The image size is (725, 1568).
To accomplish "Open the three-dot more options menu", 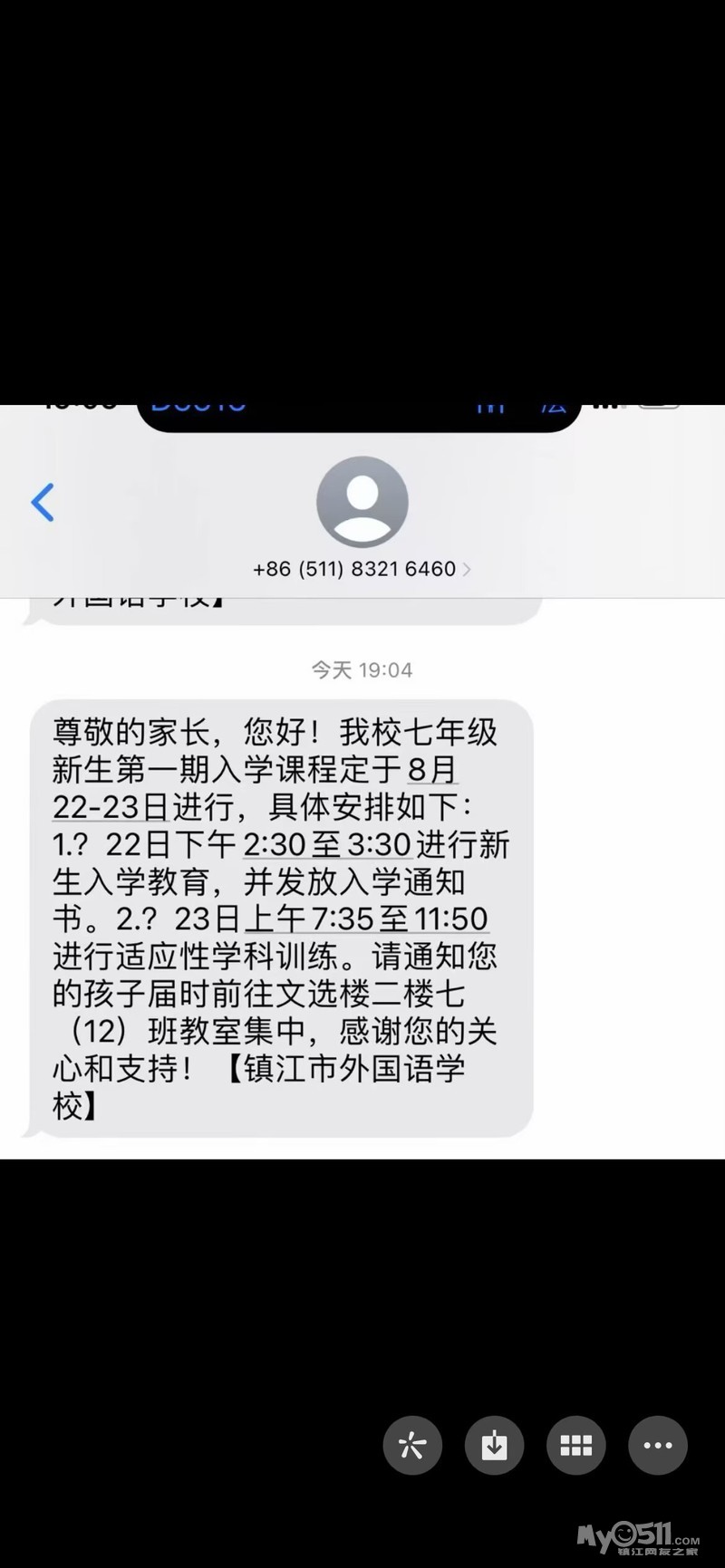I will tap(658, 1445).
